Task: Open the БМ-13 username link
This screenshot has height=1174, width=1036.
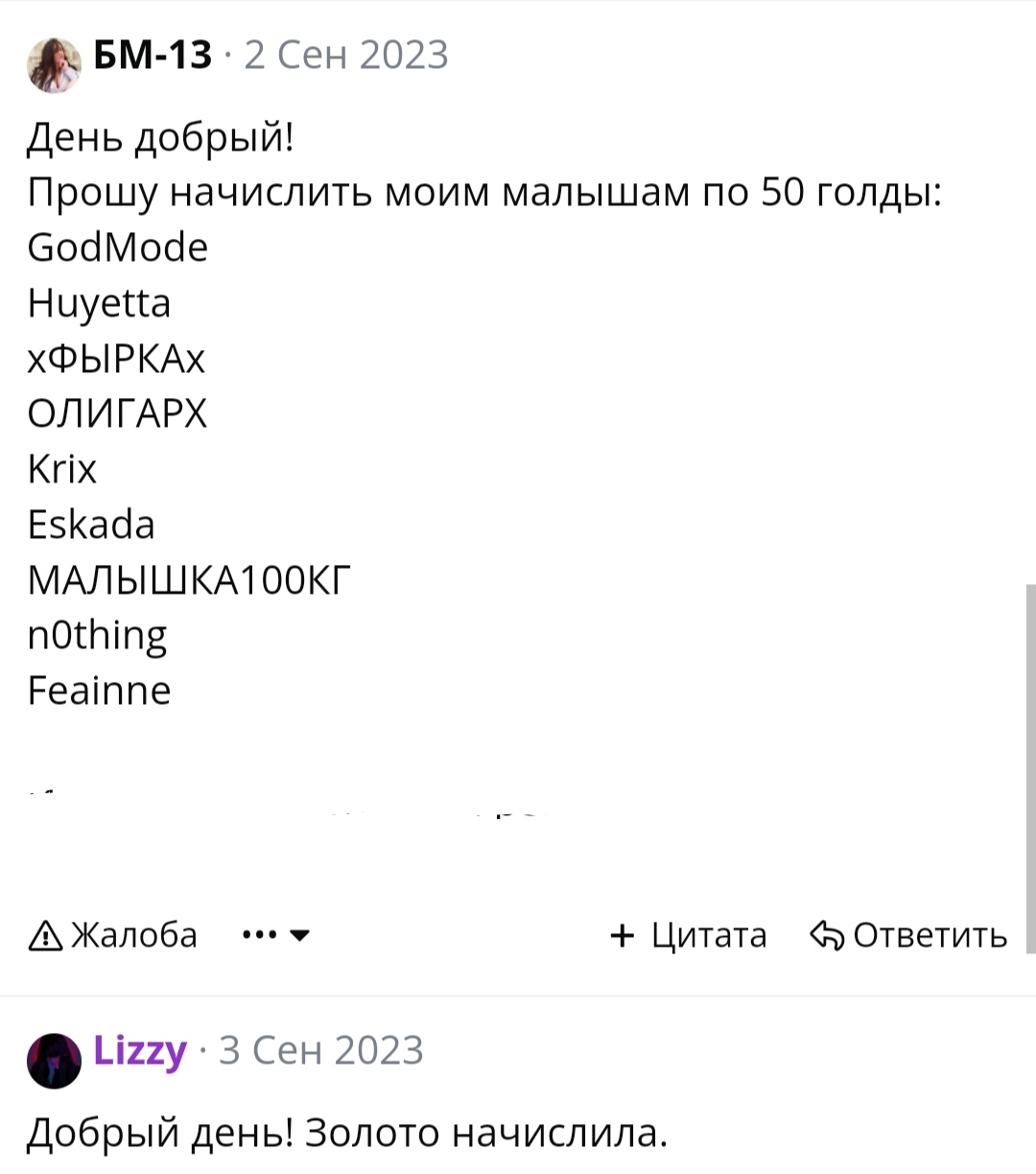Action: click(153, 56)
